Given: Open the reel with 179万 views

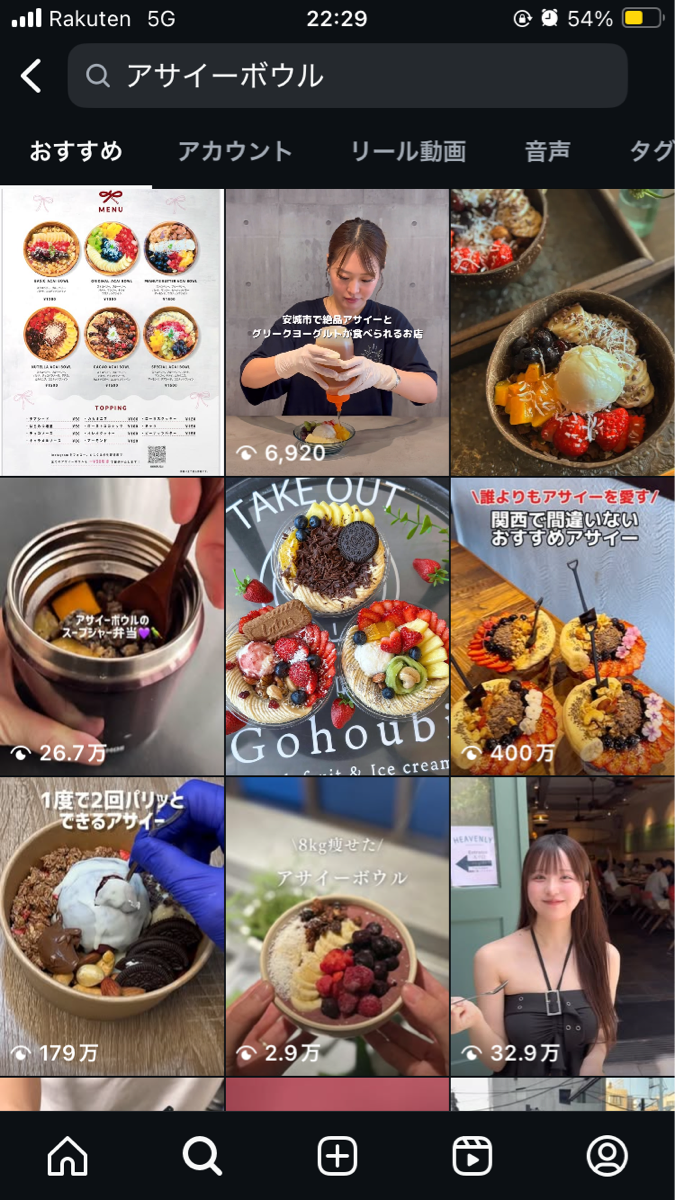Looking at the screenshot, I should click(112, 926).
